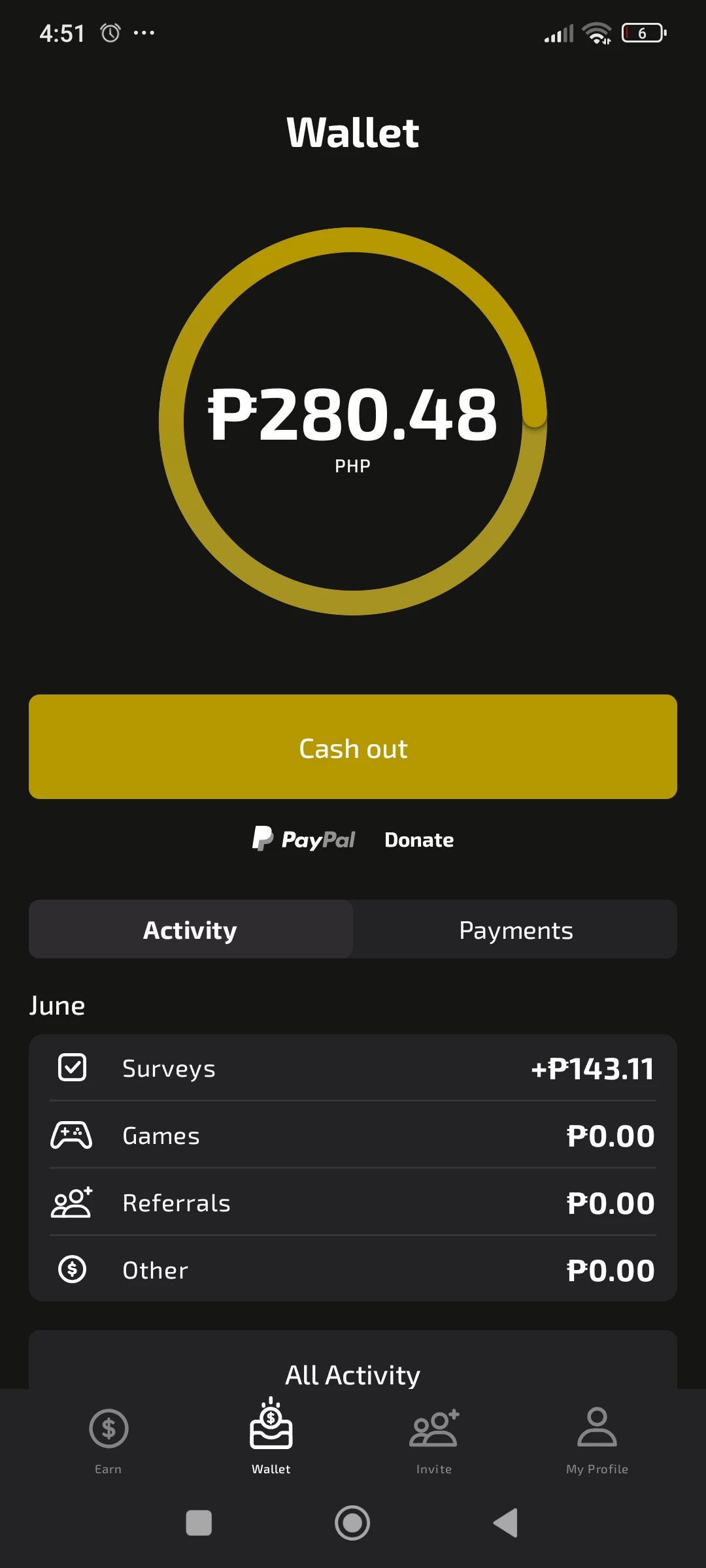Open the Other earnings row
The image size is (706, 1568).
coord(353,1270)
